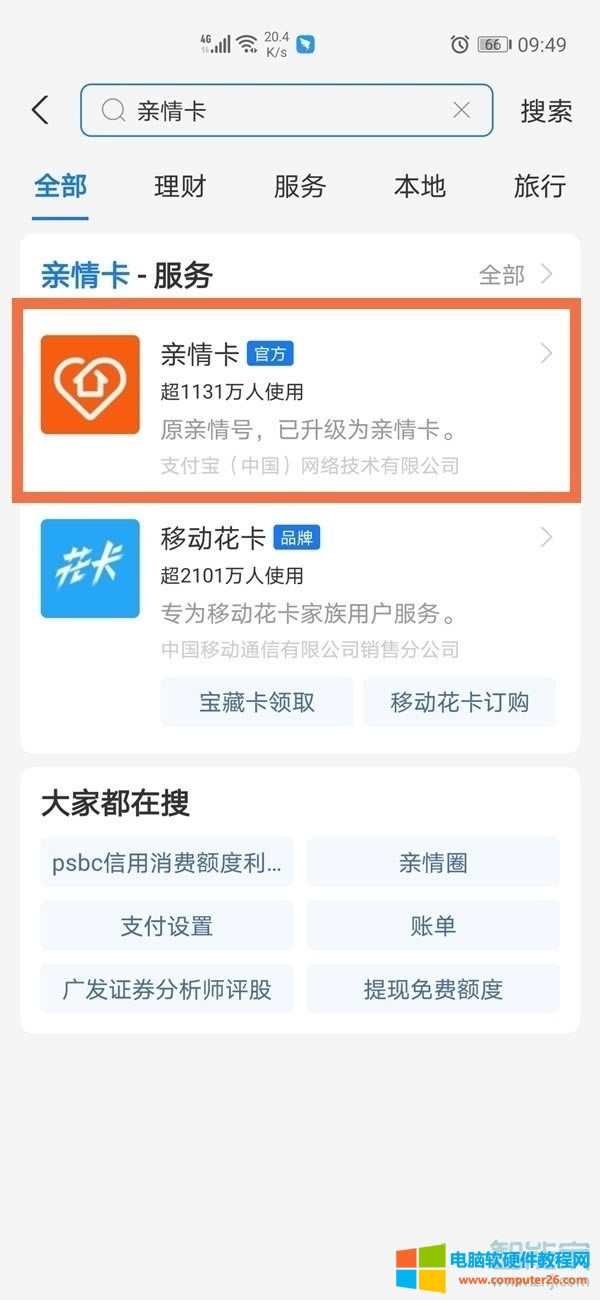Choose the 支付设置 suggestion

(167, 926)
